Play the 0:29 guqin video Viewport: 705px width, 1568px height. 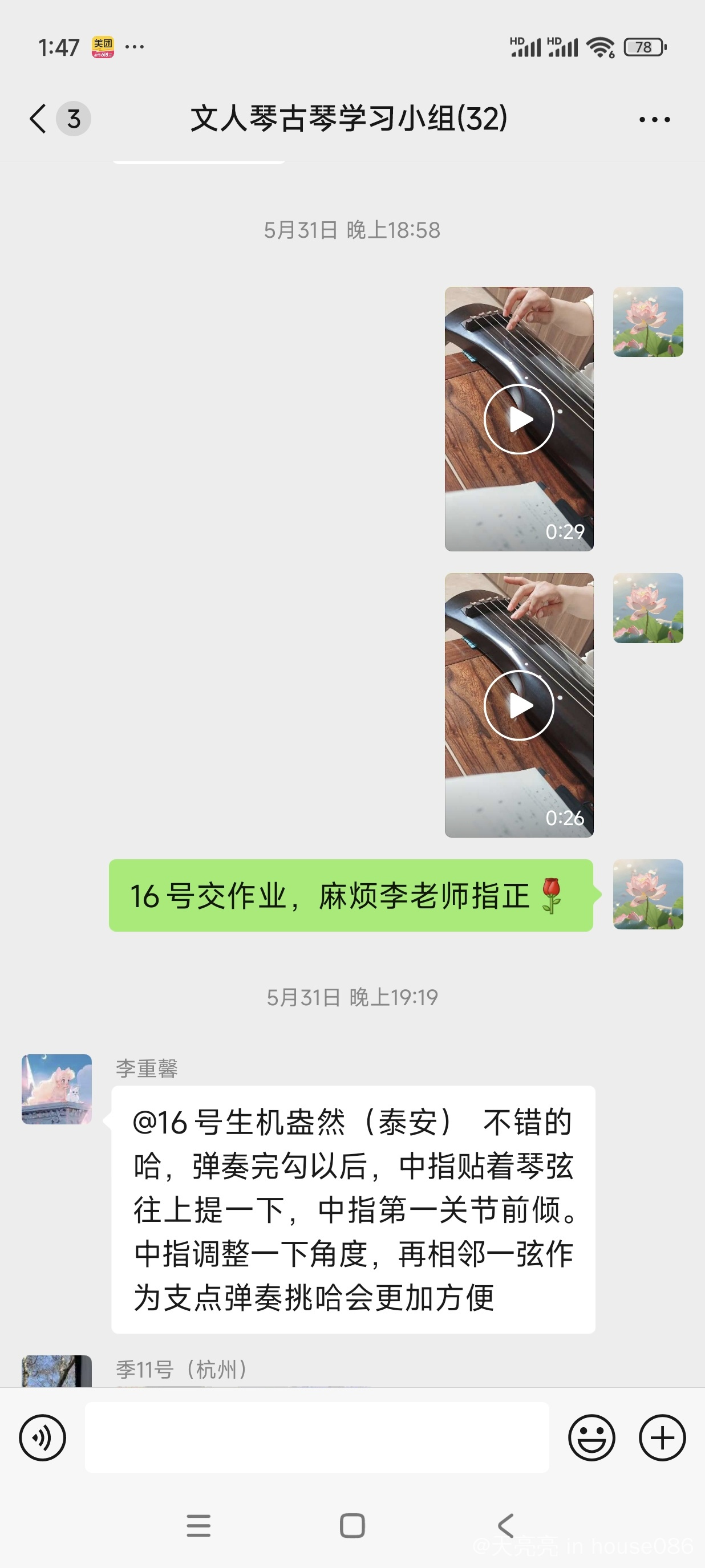tap(518, 419)
